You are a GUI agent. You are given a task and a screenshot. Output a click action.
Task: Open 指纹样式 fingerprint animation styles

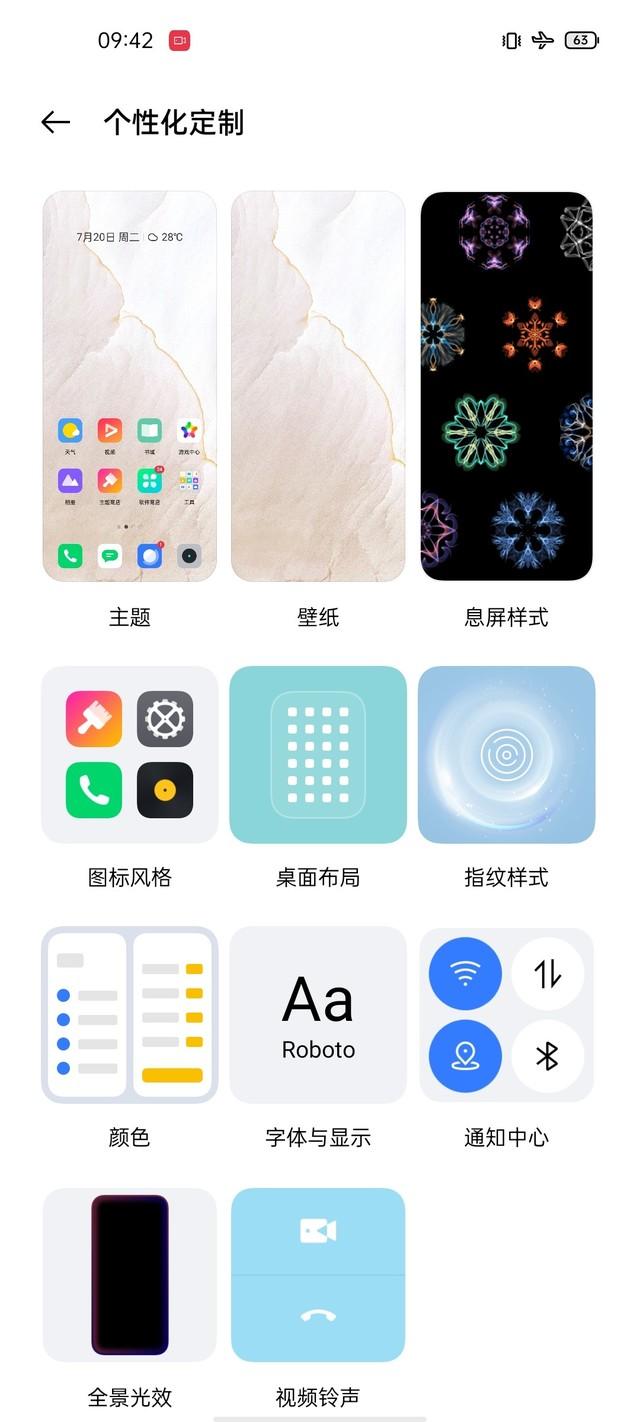coord(506,755)
